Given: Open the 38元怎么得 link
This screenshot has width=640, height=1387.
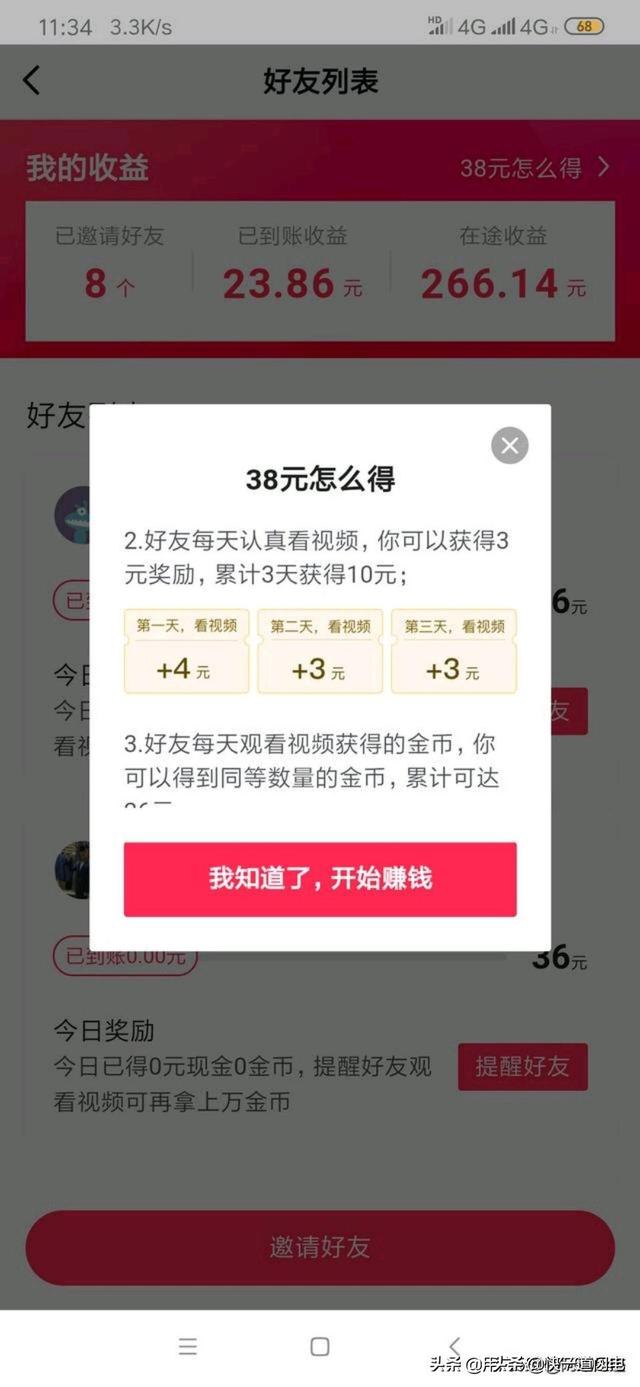Looking at the screenshot, I should (533, 168).
